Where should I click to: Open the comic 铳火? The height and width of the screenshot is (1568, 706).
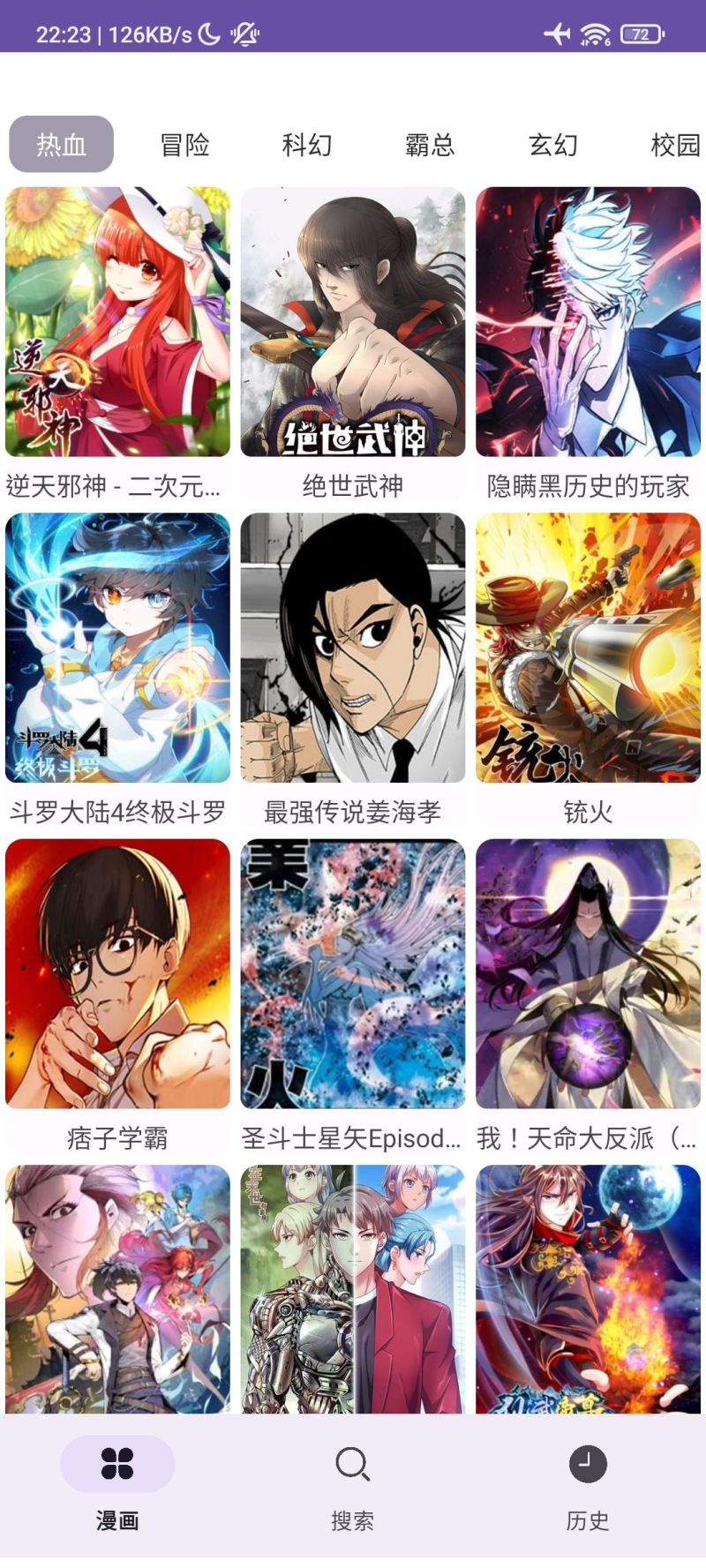coord(588,649)
